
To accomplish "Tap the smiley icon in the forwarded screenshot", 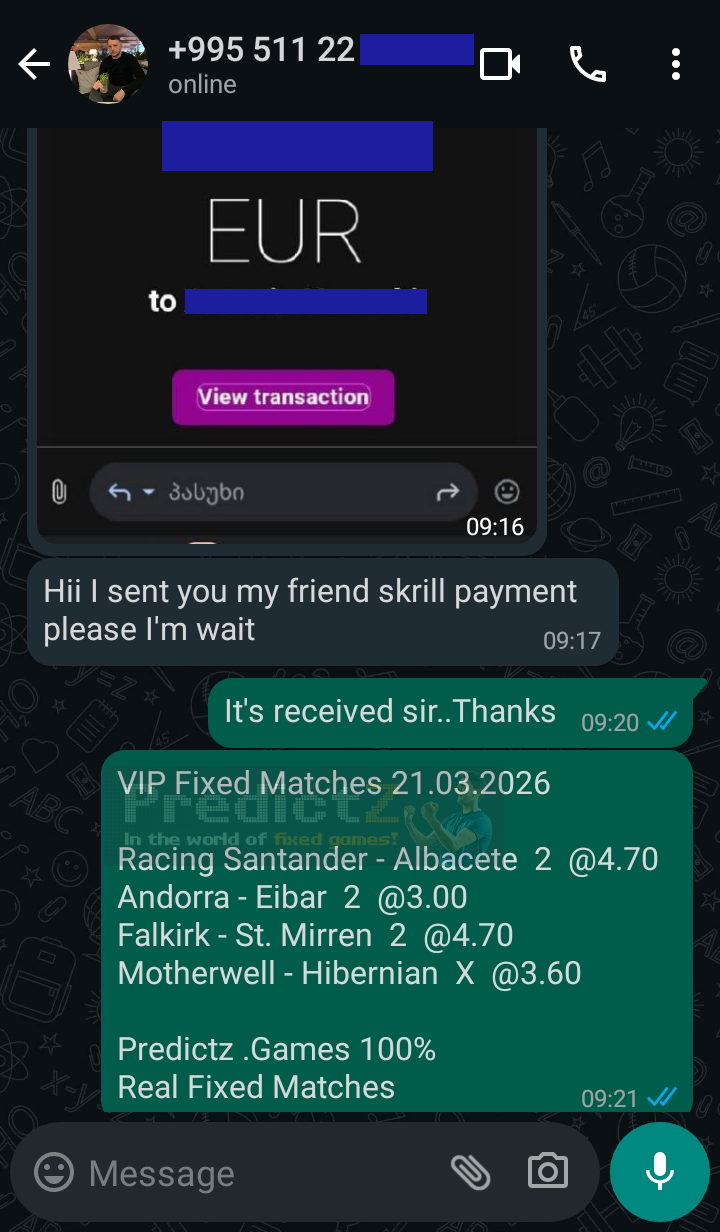I will pyautogui.click(x=506, y=491).
